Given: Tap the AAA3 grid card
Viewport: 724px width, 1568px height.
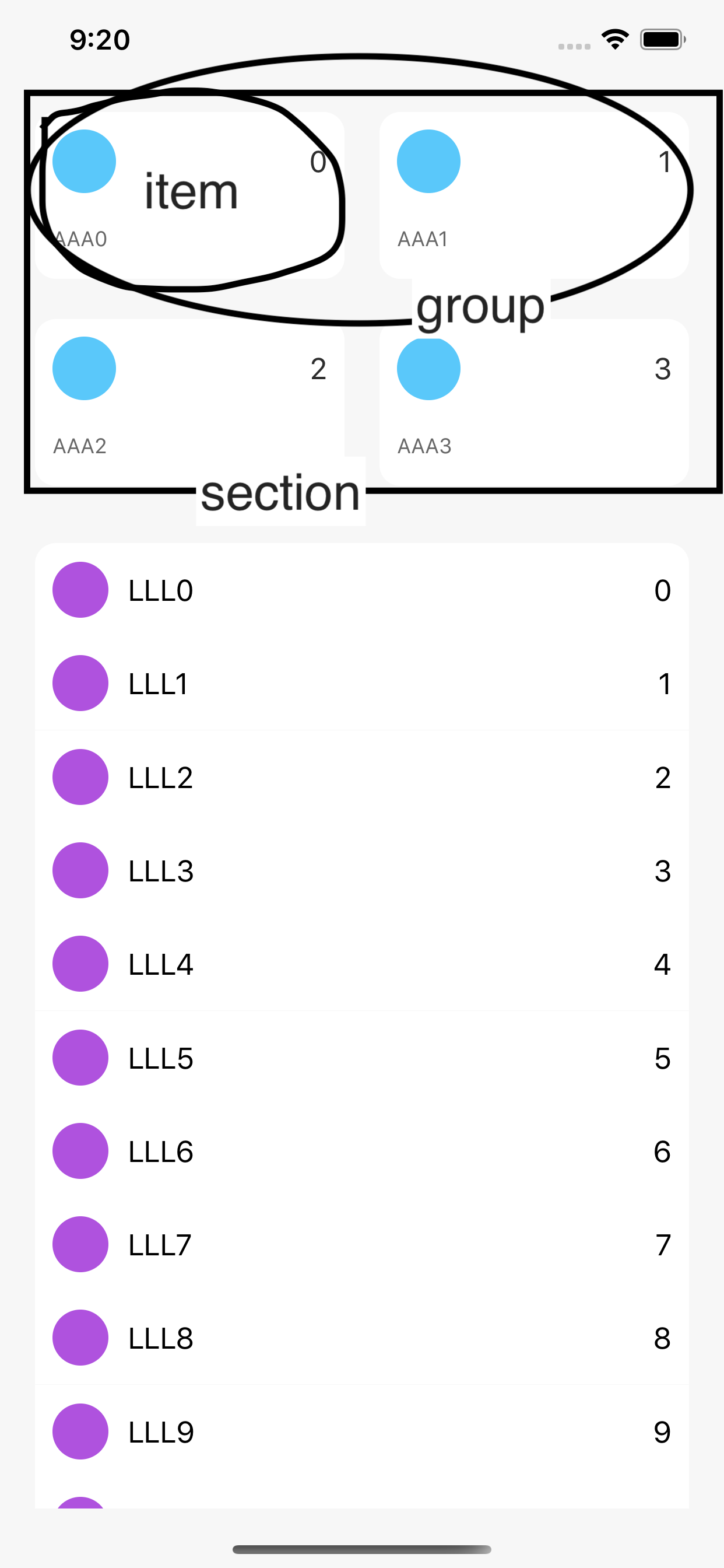Looking at the screenshot, I should click(x=533, y=402).
